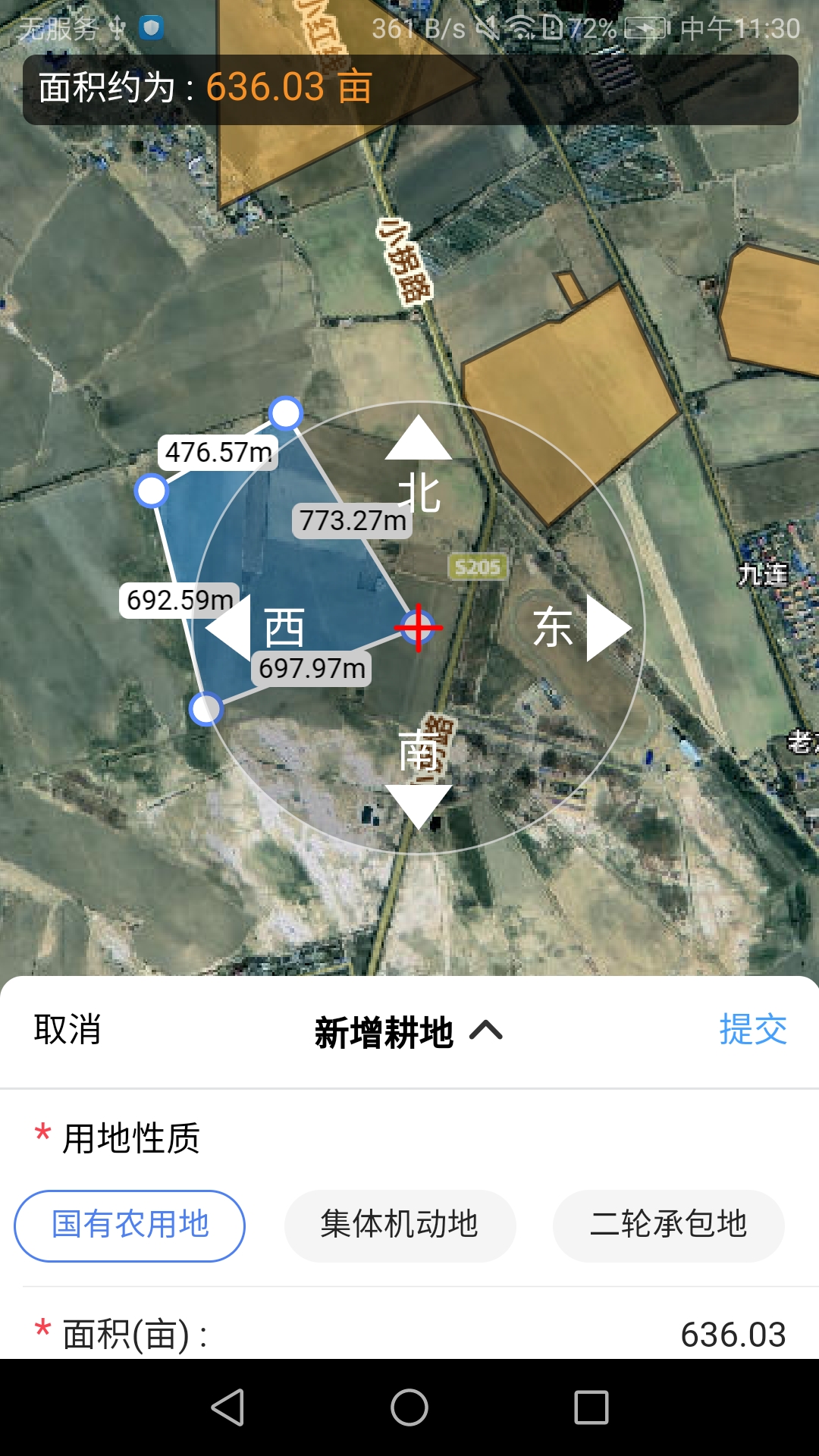819x1456 pixels.
Task: Open the S205 road label on the map
Action: [x=479, y=566]
